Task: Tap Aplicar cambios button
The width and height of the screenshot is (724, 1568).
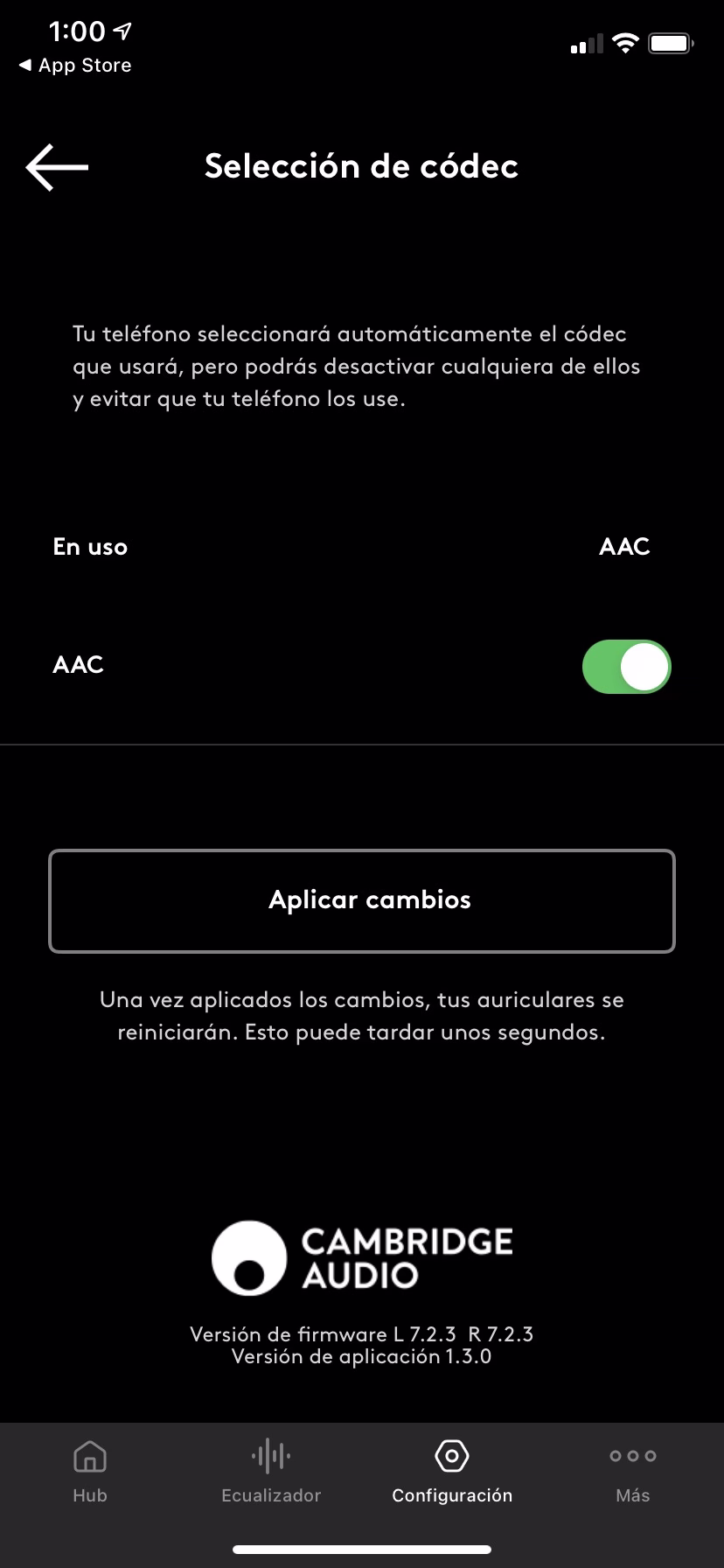Action: pyautogui.click(x=362, y=900)
